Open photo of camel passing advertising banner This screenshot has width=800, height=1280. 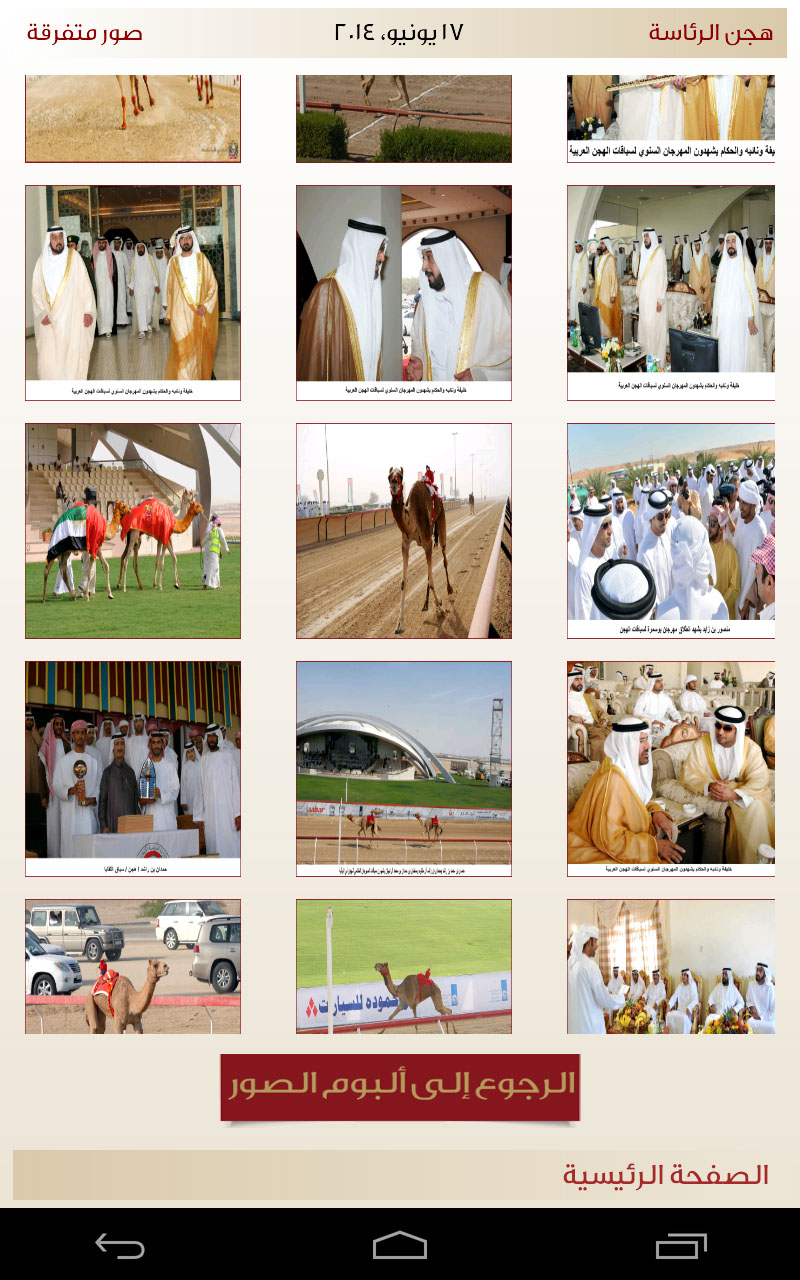click(404, 966)
